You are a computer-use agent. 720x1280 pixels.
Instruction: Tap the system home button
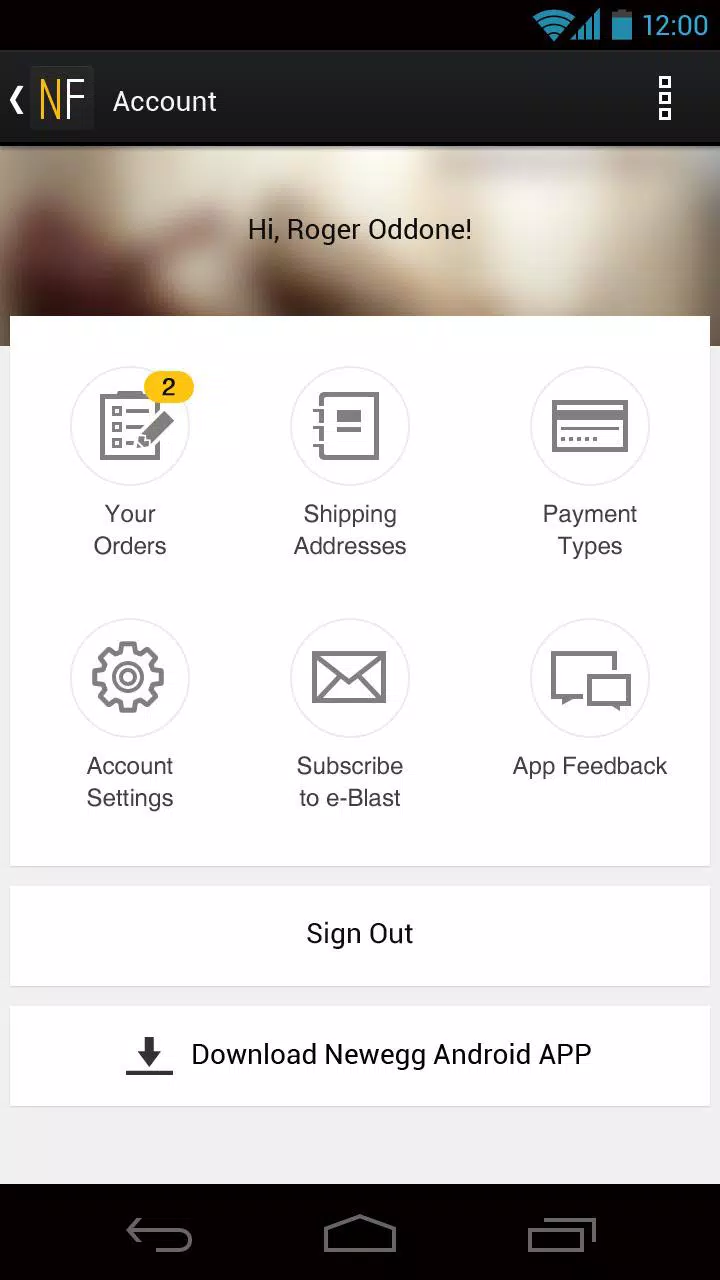click(360, 1234)
